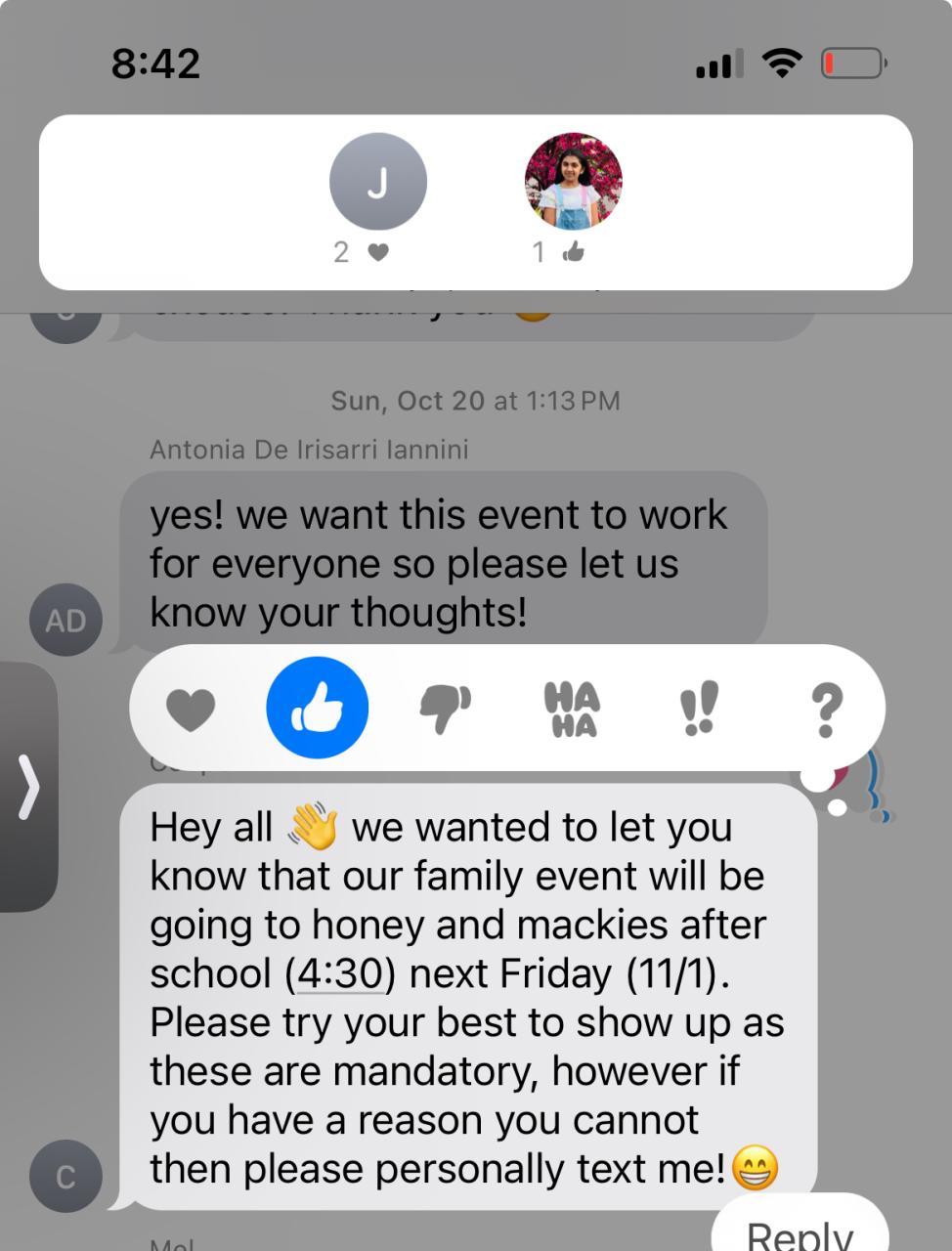Choose the HA HA tapback reaction
Viewport: 952px width, 1251px height.
click(x=572, y=709)
